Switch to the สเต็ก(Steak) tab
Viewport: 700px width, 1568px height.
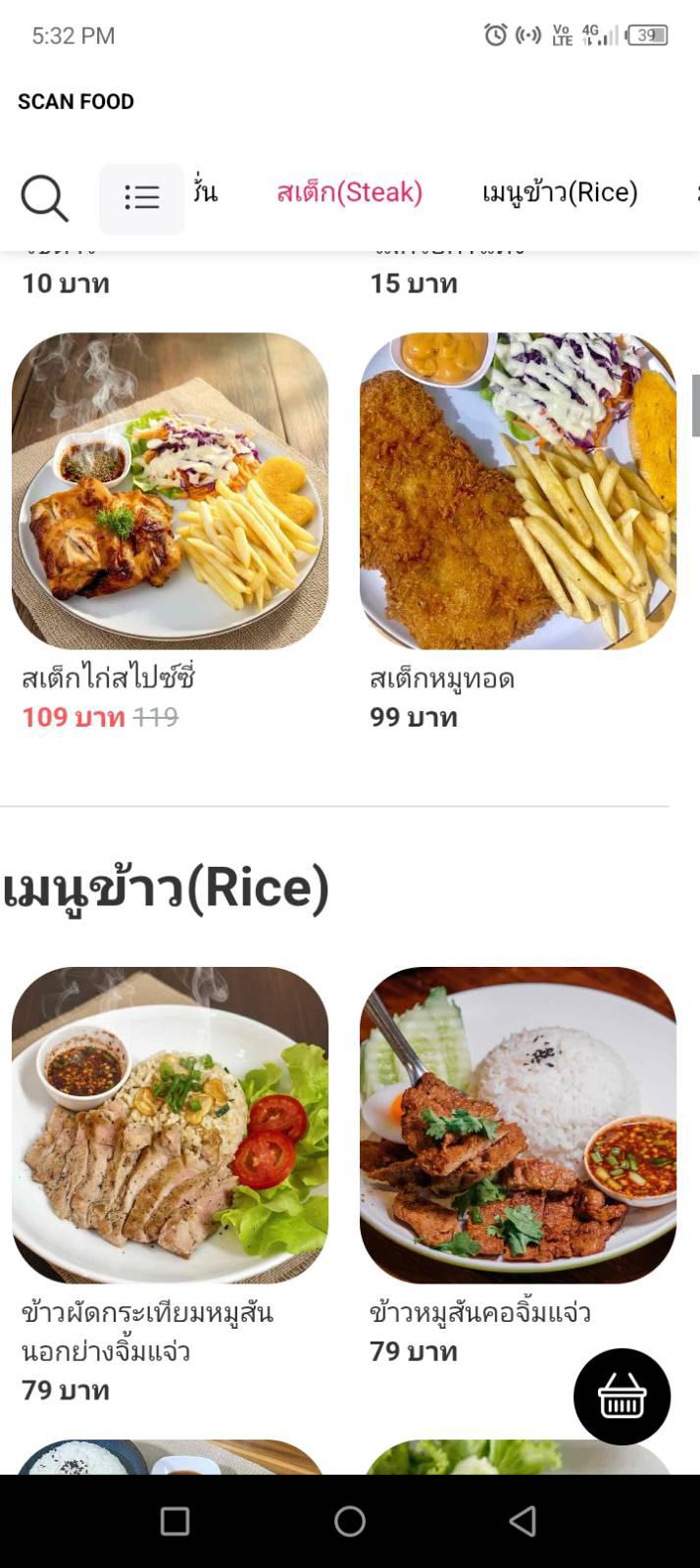[349, 192]
